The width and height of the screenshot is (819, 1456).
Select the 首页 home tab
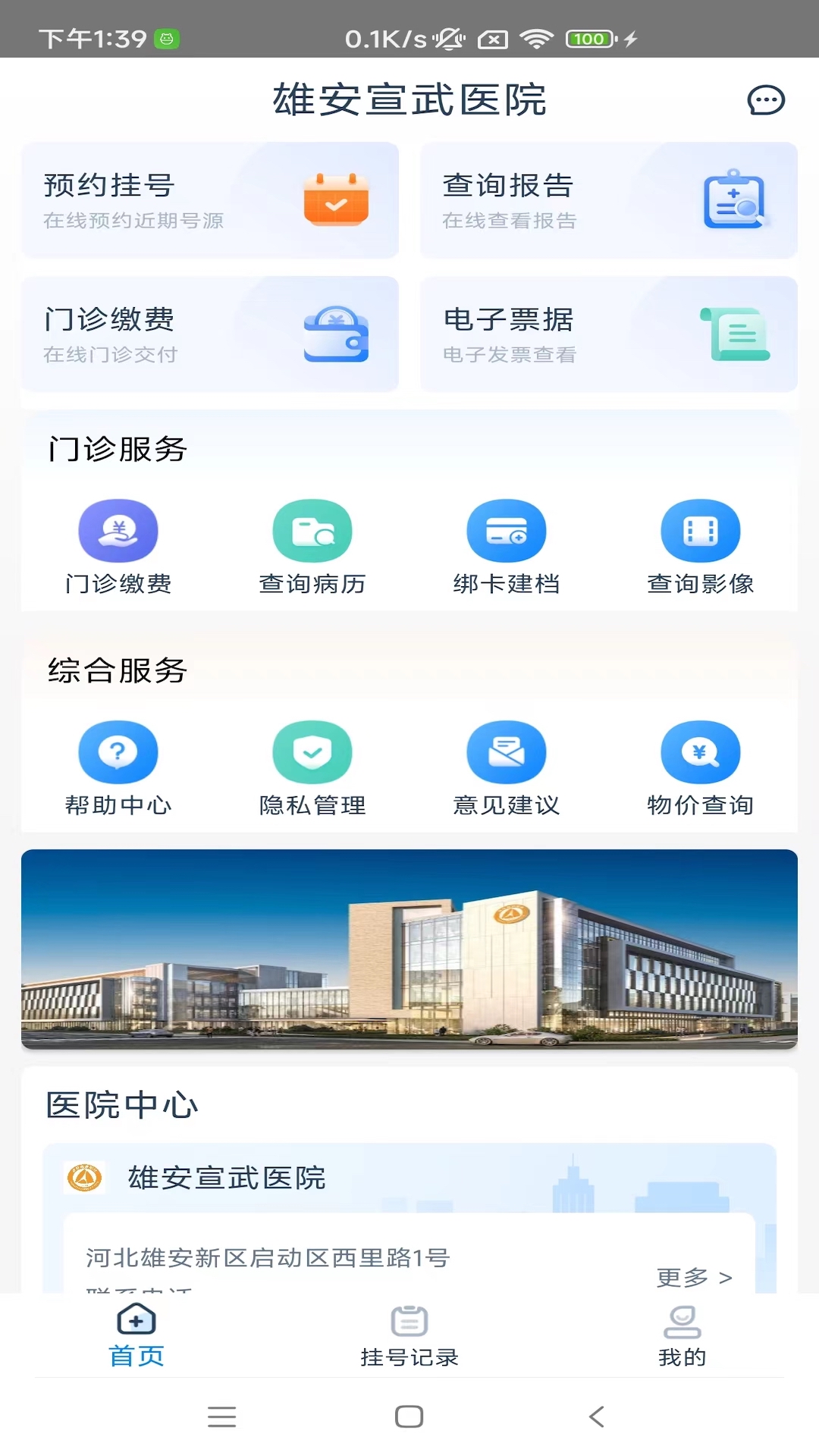[x=136, y=1336]
